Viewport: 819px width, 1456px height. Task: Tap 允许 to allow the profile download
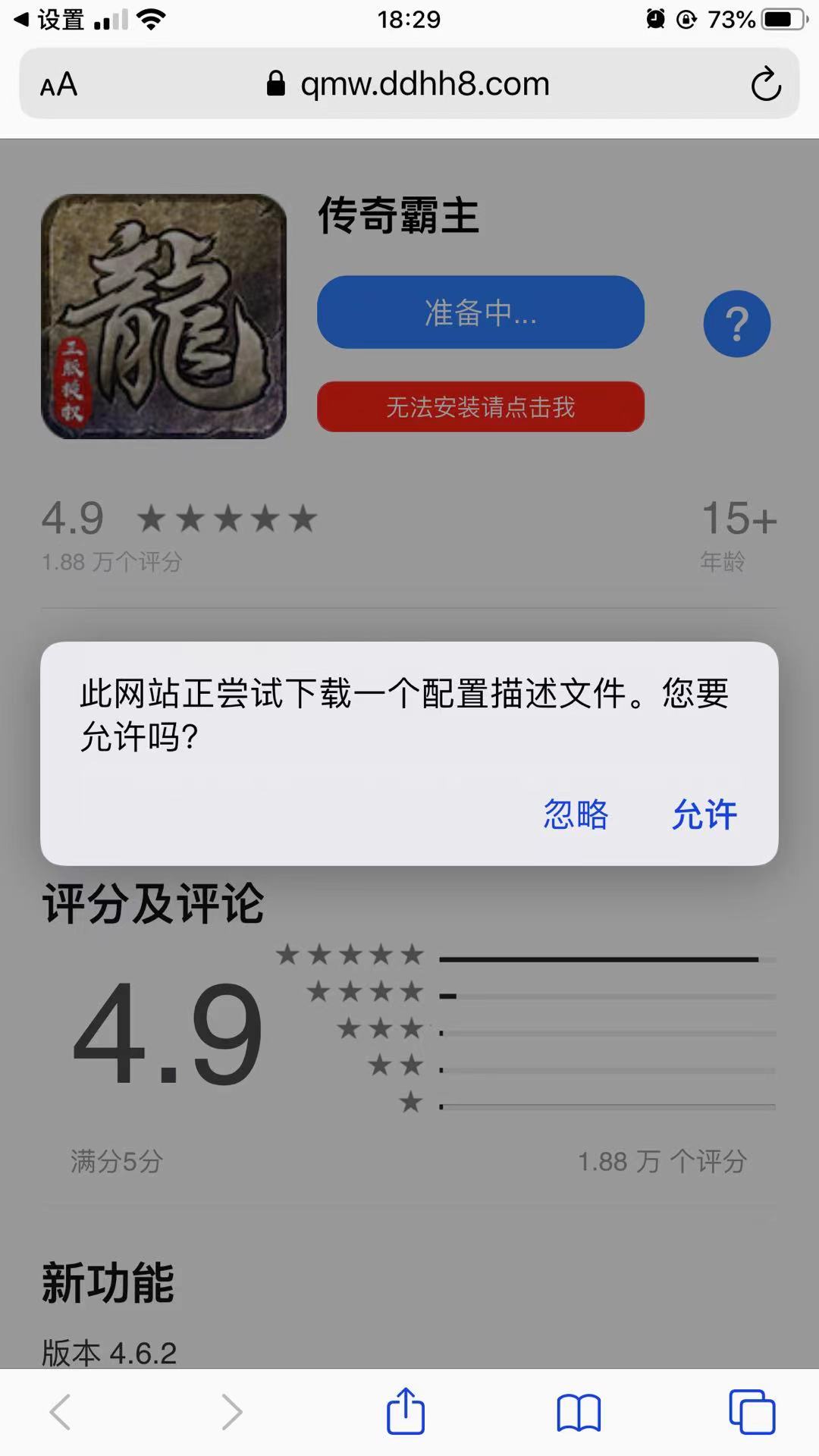[x=704, y=814]
